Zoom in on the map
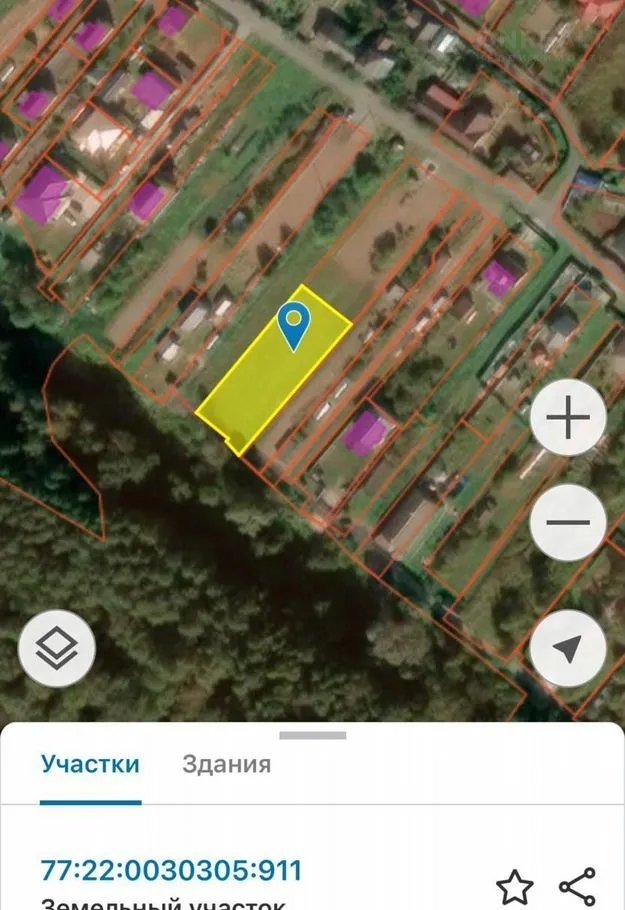Screen dimensions: 625x910 coord(567,418)
